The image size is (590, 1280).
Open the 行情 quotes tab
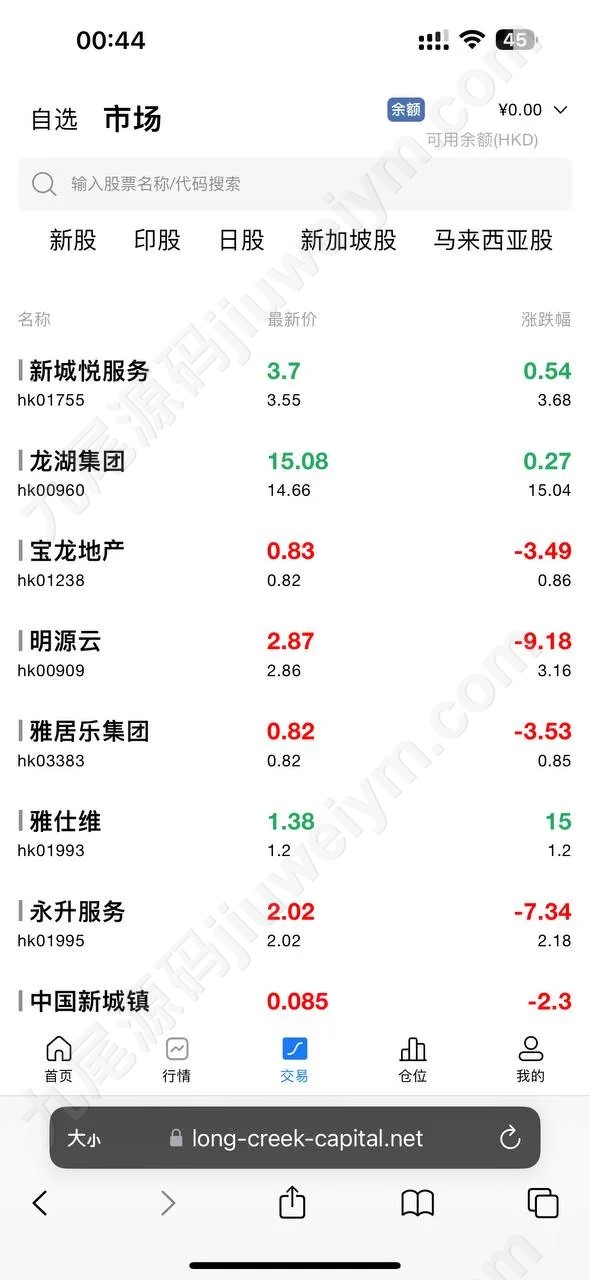pos(177,1060)
